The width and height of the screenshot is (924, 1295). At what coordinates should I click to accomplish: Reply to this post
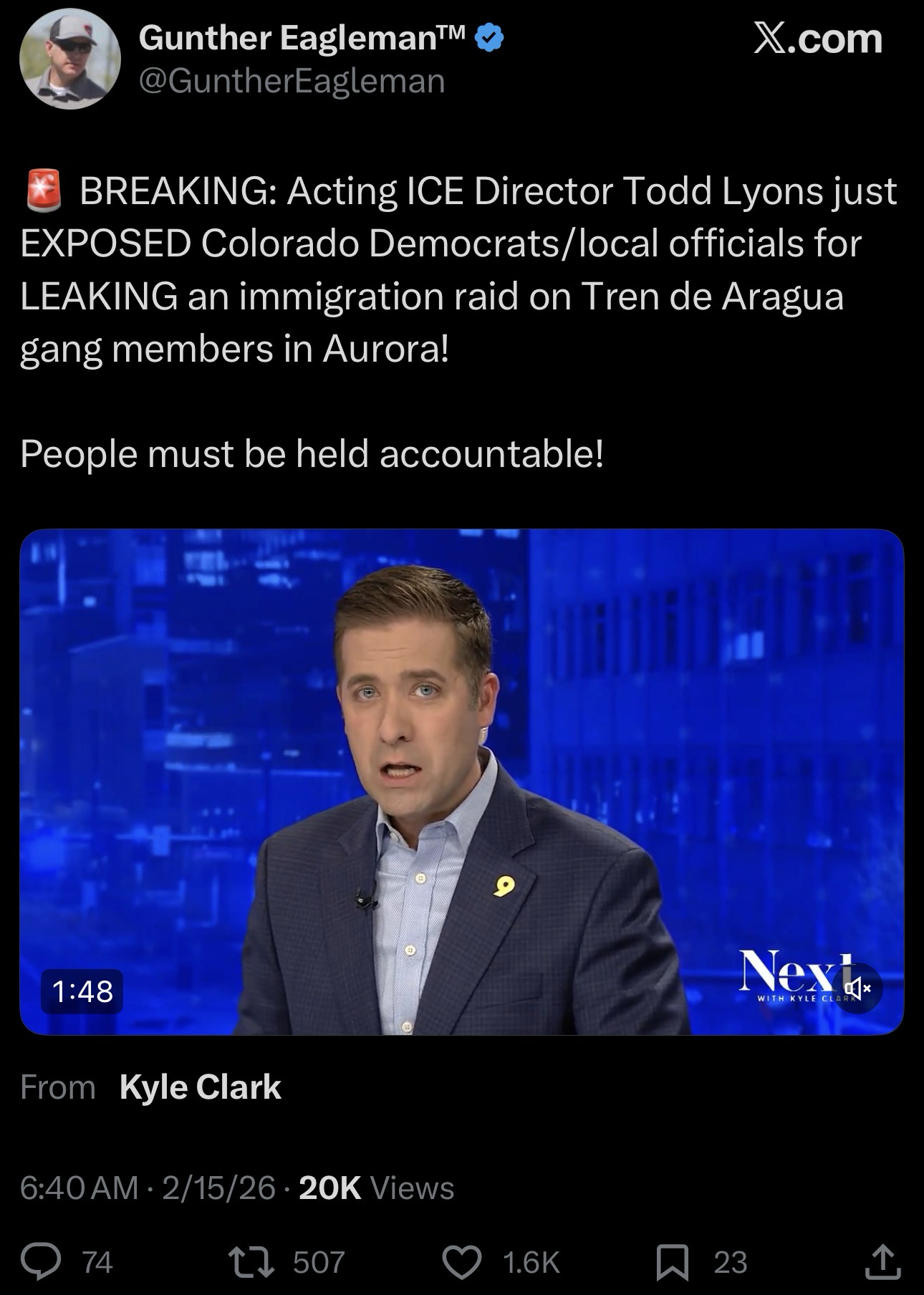(40, 1262)
